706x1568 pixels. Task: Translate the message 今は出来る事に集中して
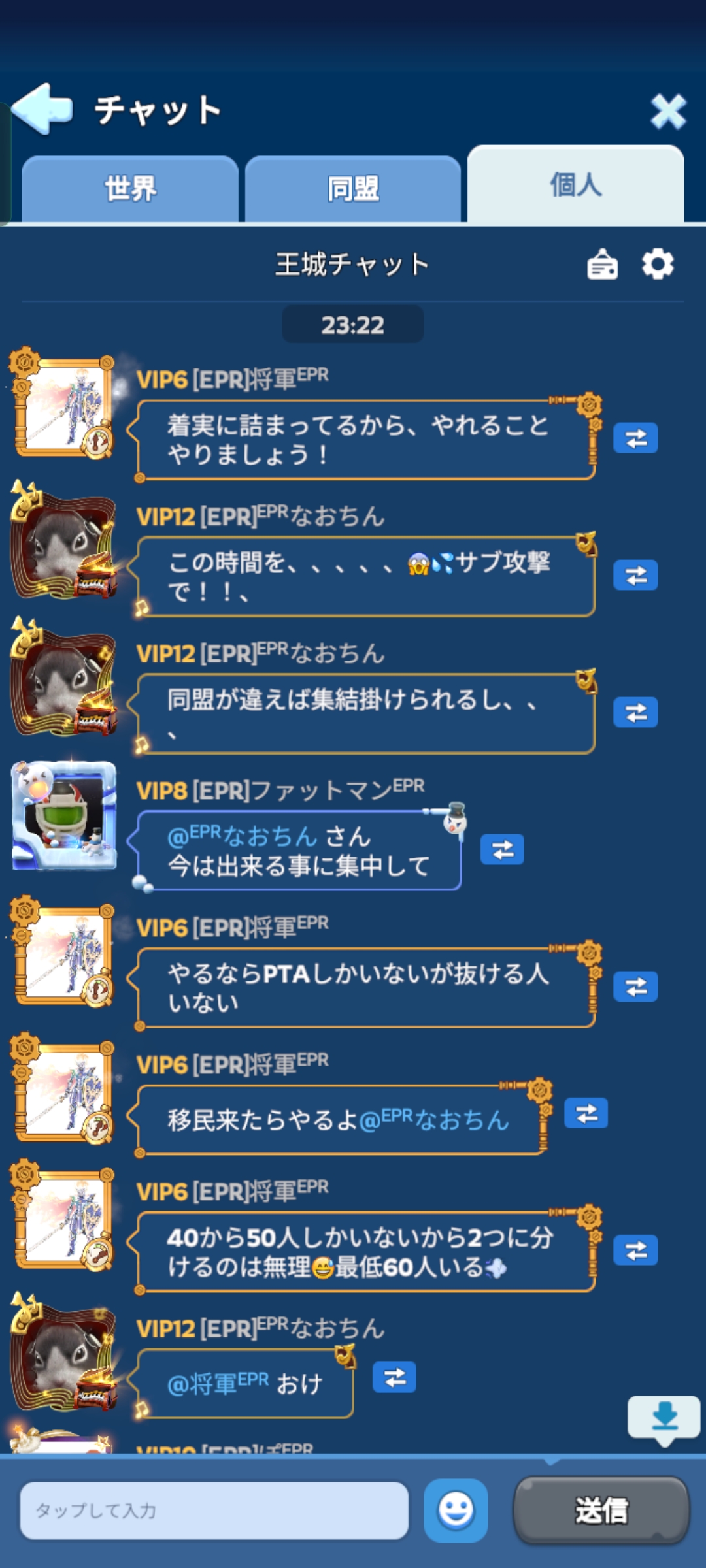point(502,850)
